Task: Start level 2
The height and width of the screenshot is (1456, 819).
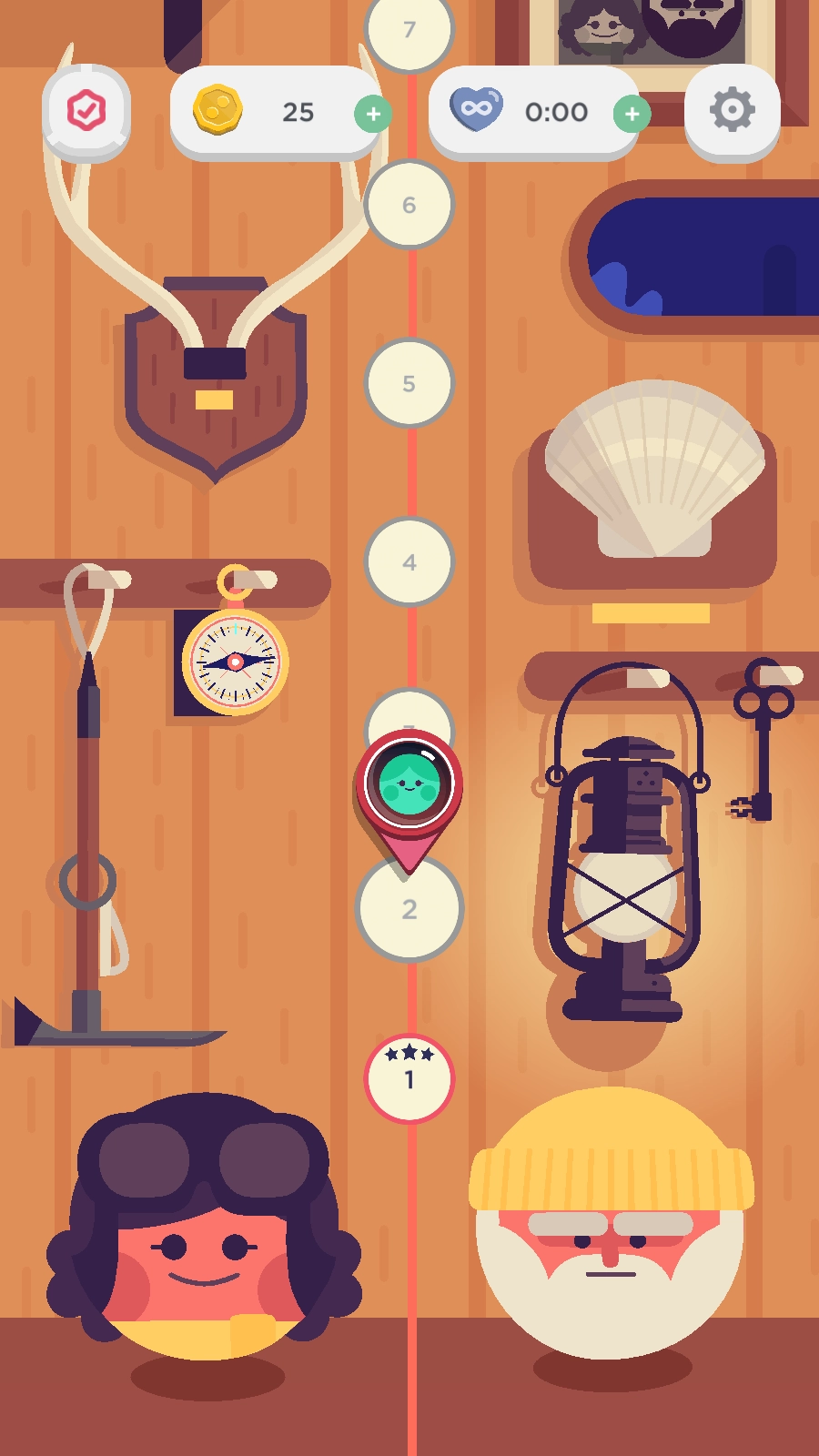Action: (x=409, y=910)
